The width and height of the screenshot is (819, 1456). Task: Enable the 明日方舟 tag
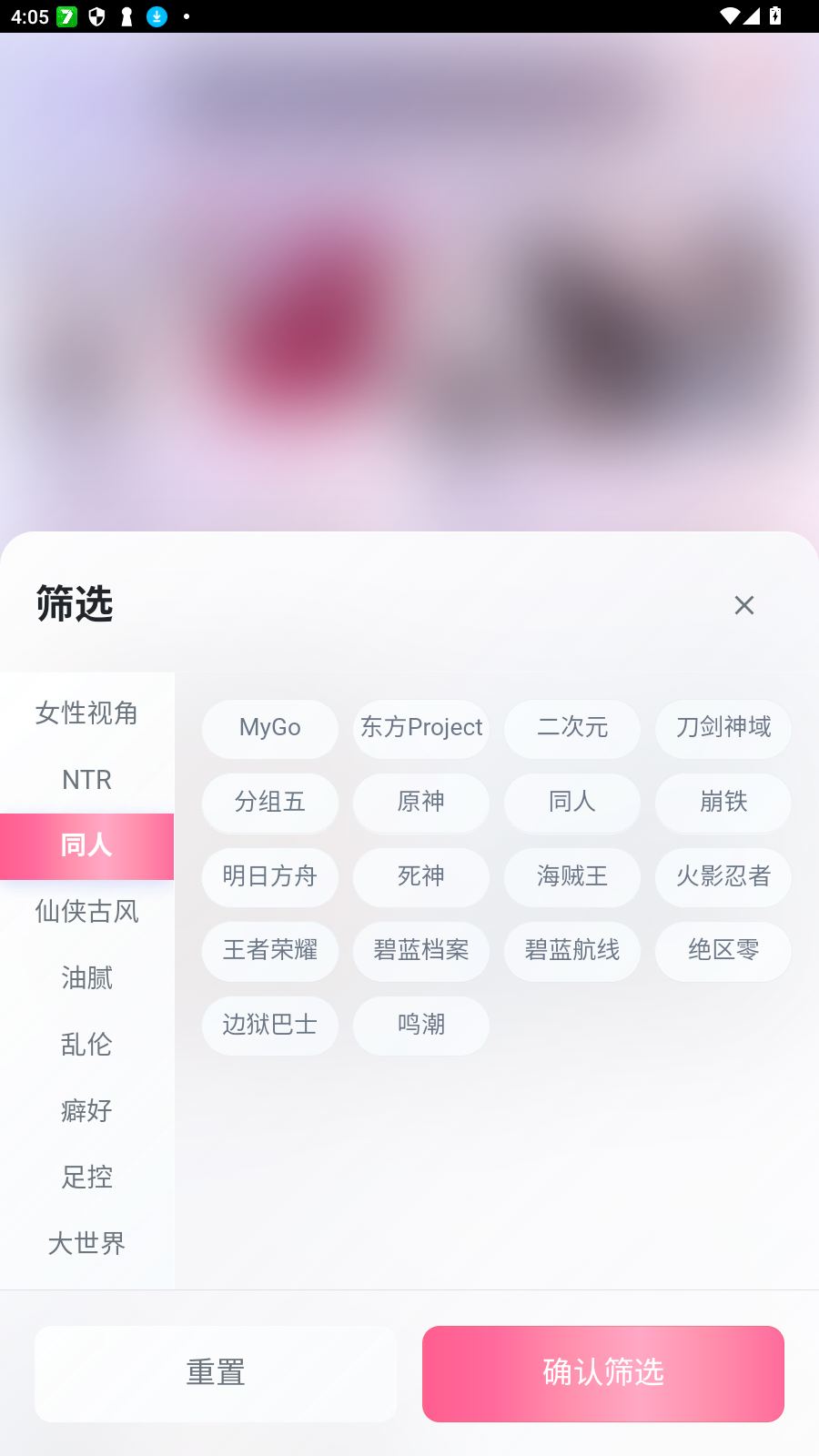pos(269,876)
